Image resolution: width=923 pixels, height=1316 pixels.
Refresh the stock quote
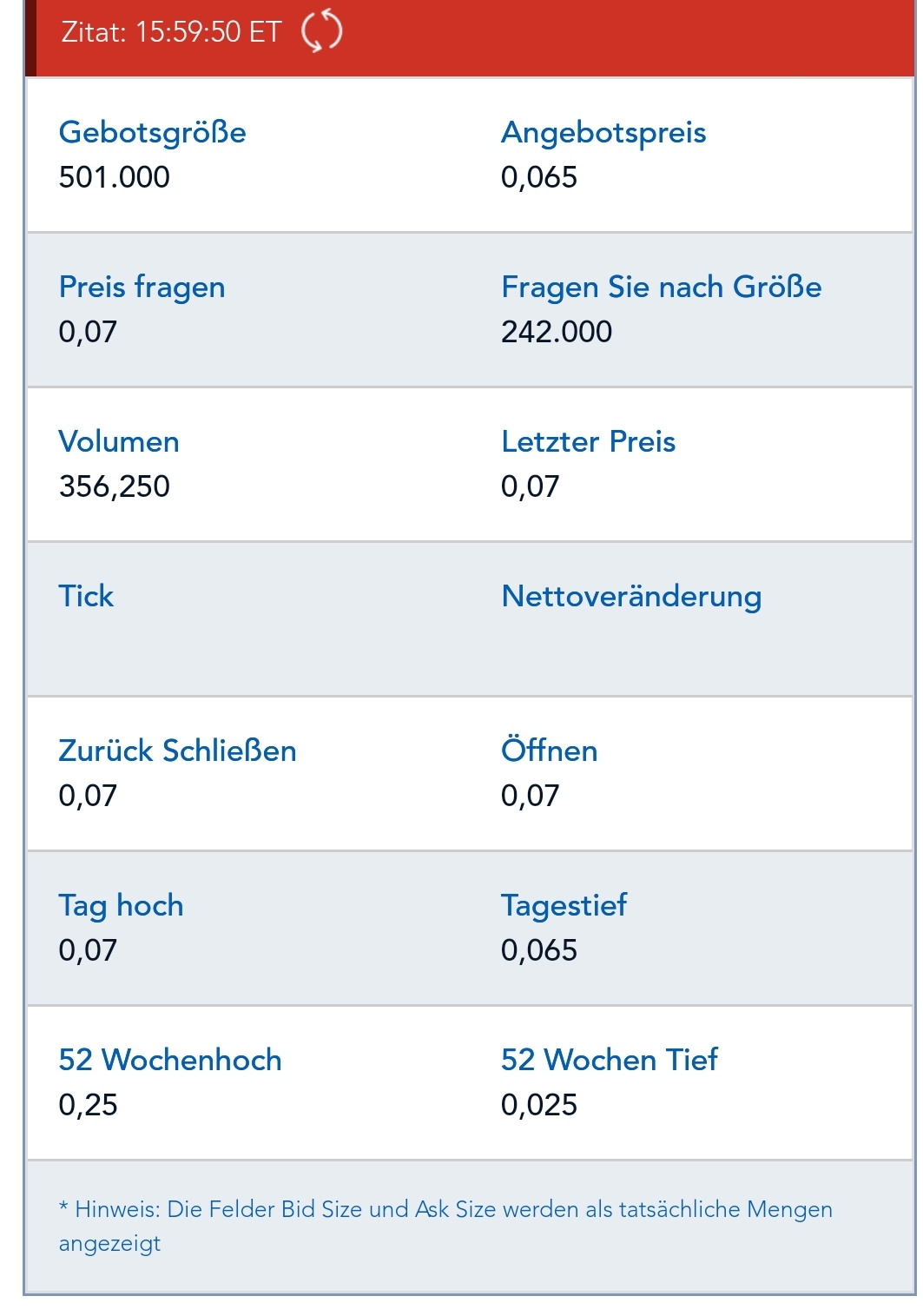(x=321, y=32)
